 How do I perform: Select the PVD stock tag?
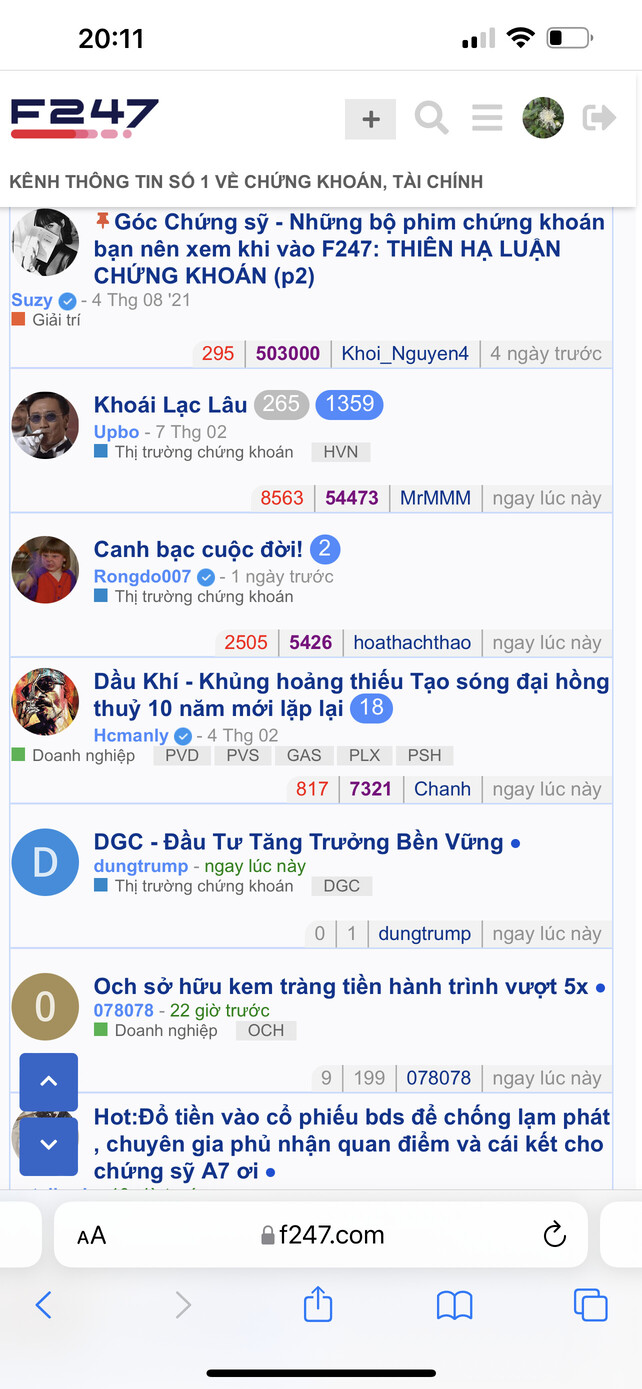click(x=182, y=756)
